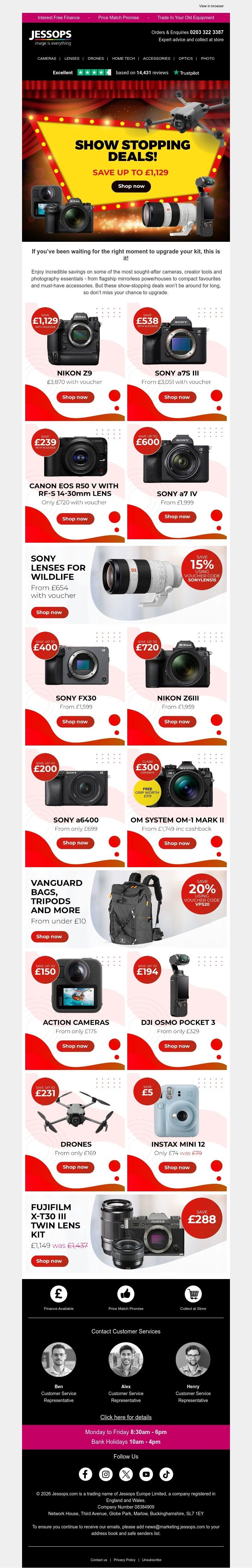The height and width of the screenshot is (1568, 252).
Task: Shop Vanguard bags and tripods
Action: [x=49, y=936]
